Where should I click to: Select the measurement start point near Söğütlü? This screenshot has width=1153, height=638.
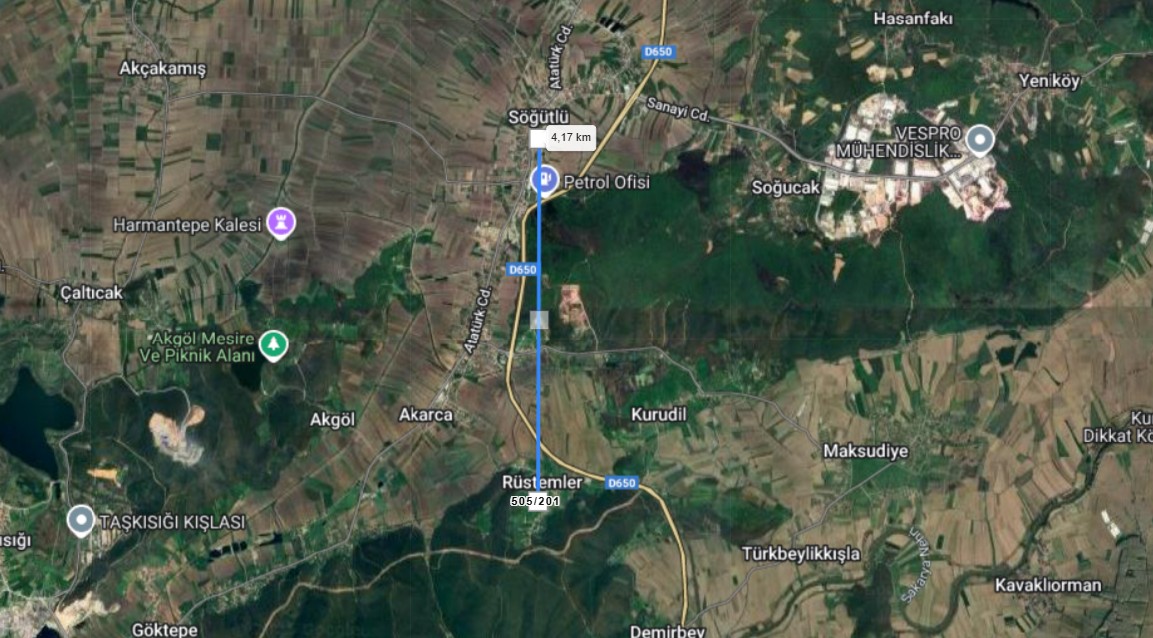coord(540,139)
